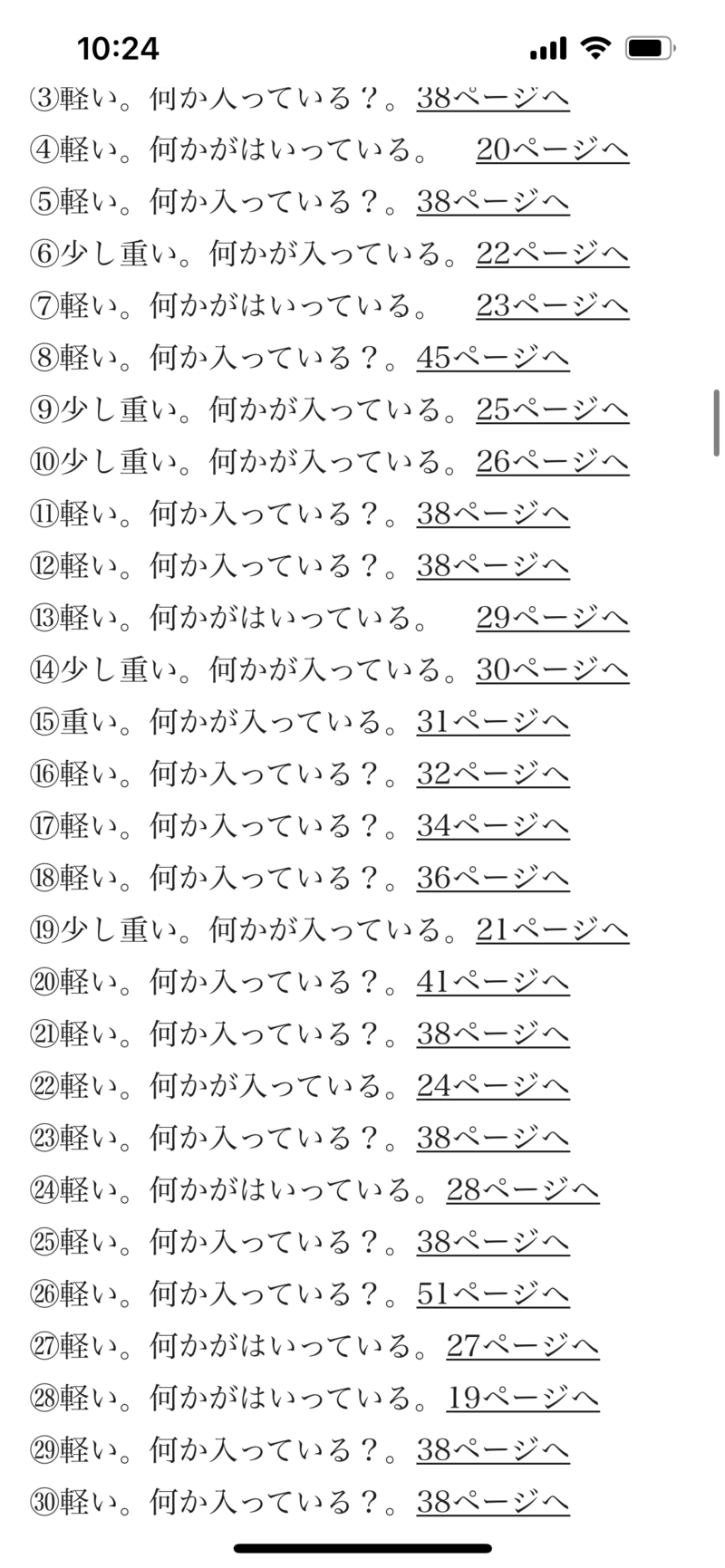Follow the 29ページへ link in row ⑬
Viewport: 725px width, 1568px height.
click(x=552, y=618)
